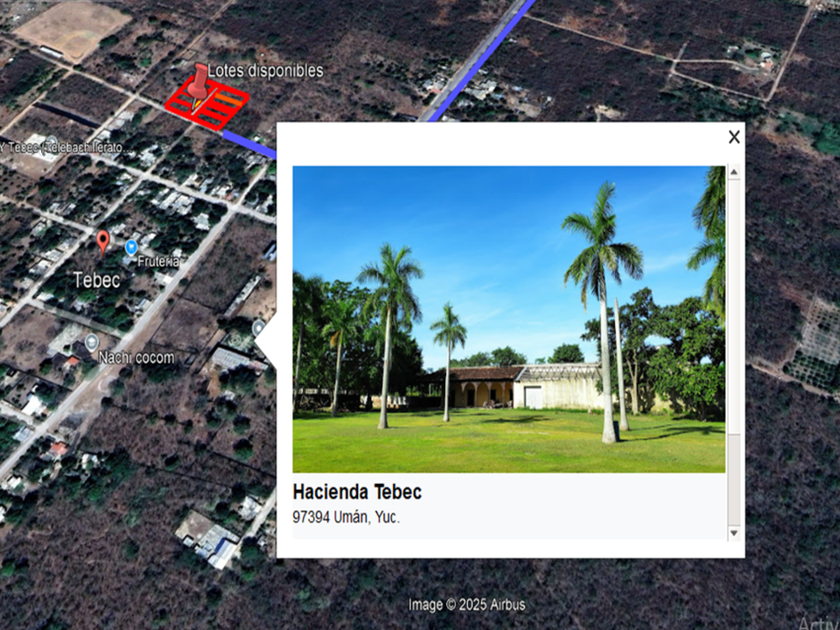Open the Lotes disponibles pushpin placemark
Screen dimensions: 840x630
pyautogui.click(x=200, y=84)
